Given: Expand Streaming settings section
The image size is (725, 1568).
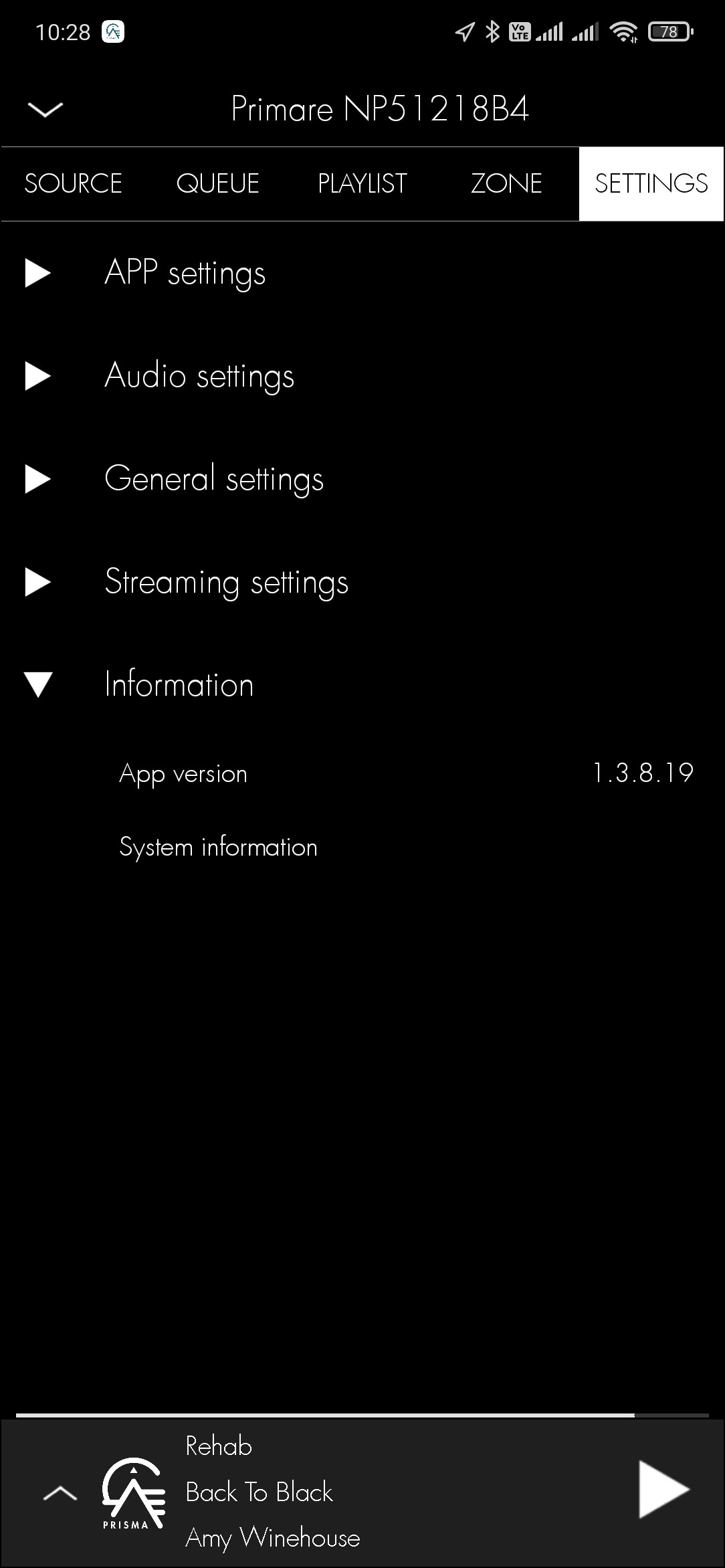Looking at the screenshot, I should pyautogui.click(x=362, y=582).
